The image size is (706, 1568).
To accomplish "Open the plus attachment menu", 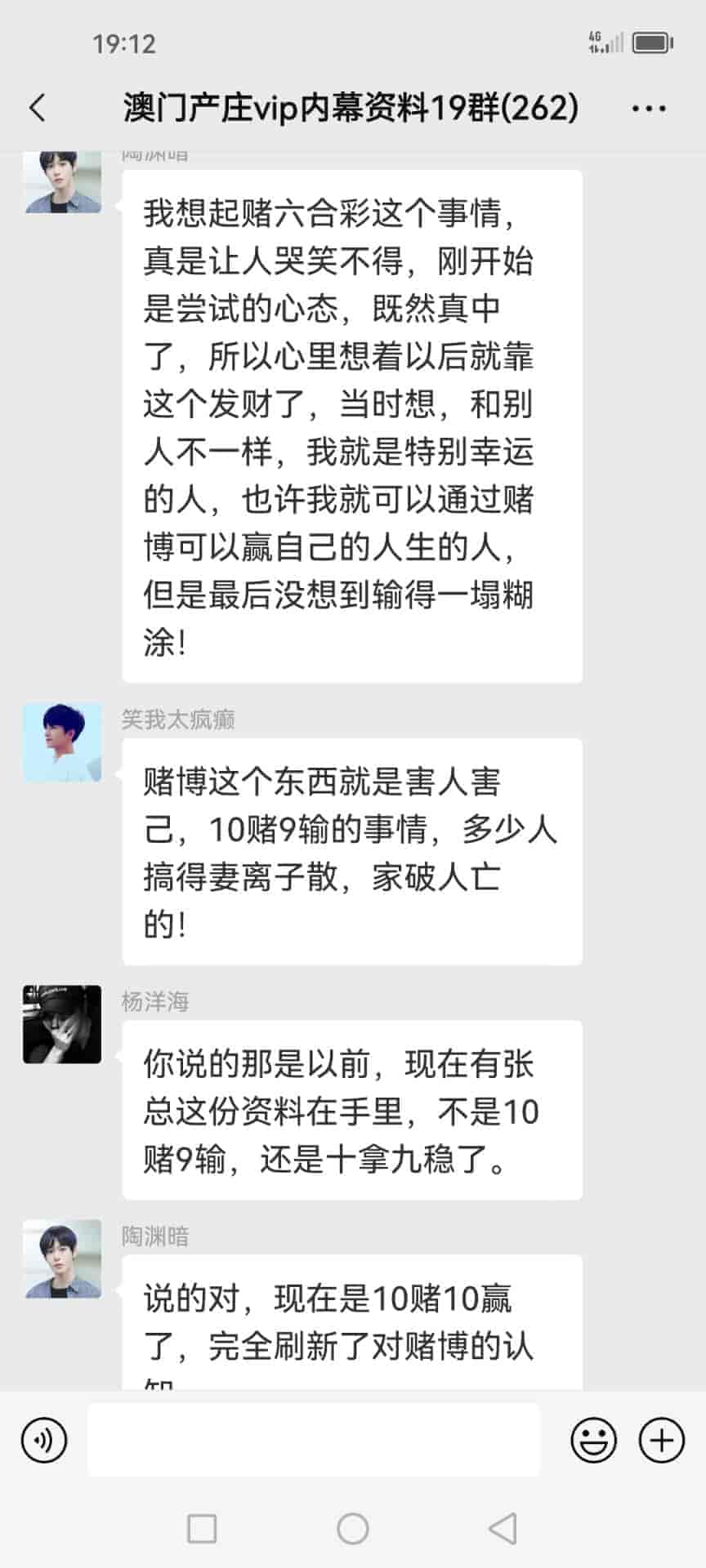I will tap(661, 1440).
